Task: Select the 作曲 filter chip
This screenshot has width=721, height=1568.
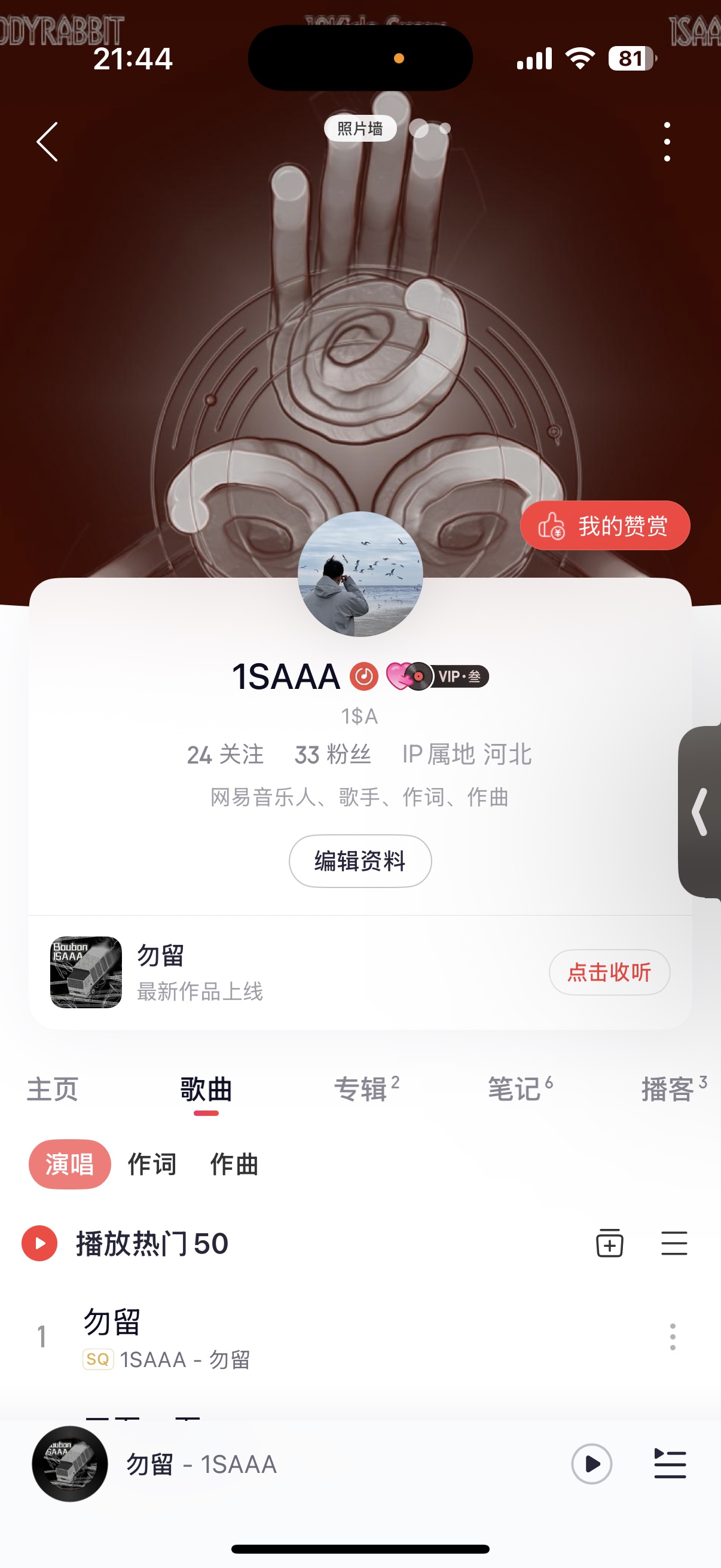Action: click(234, 1164)
